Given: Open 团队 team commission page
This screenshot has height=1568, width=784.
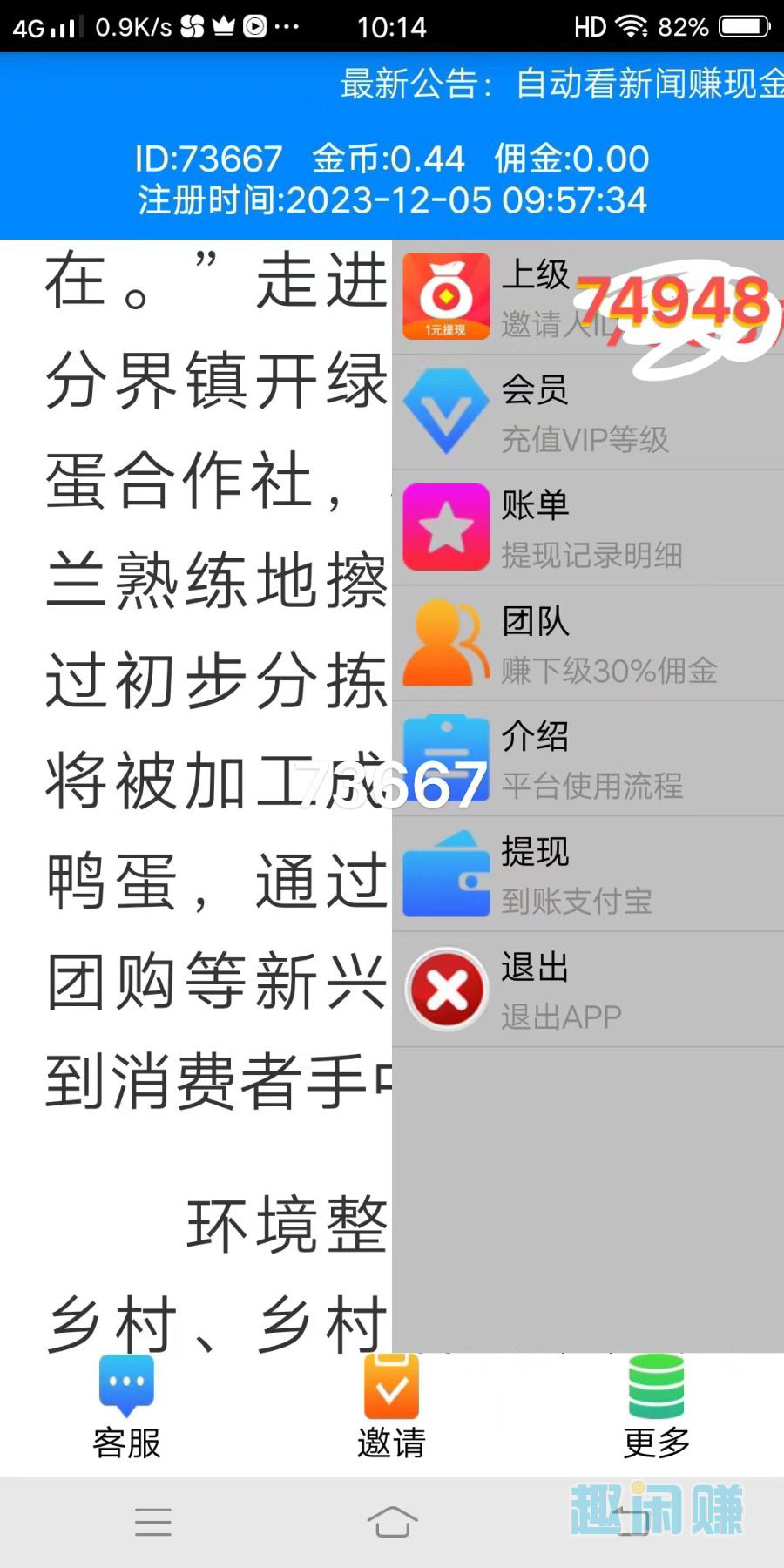Looking at the screenshot, I should pyautogui.click(x=588, y=644).
